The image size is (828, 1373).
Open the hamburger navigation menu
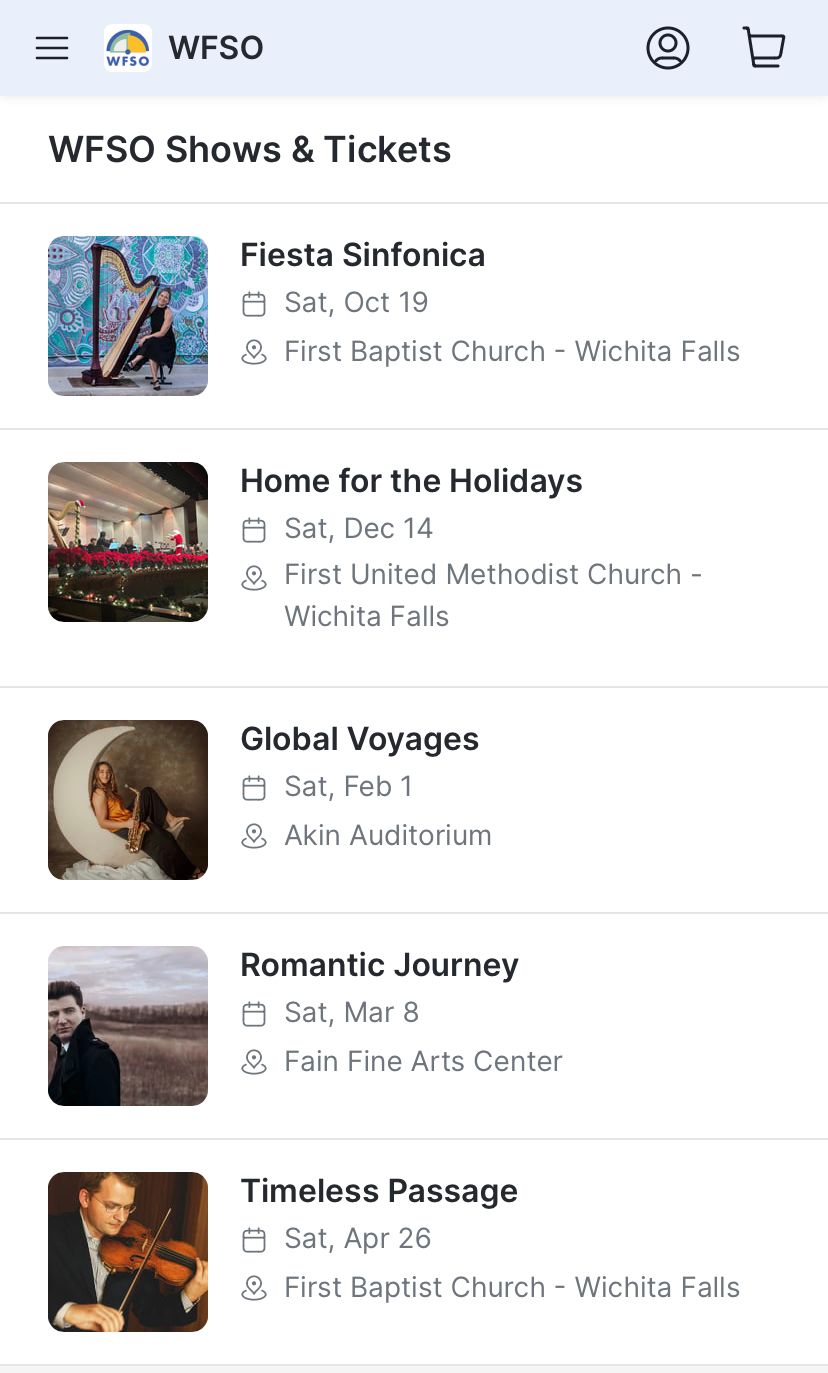point(51,47)
